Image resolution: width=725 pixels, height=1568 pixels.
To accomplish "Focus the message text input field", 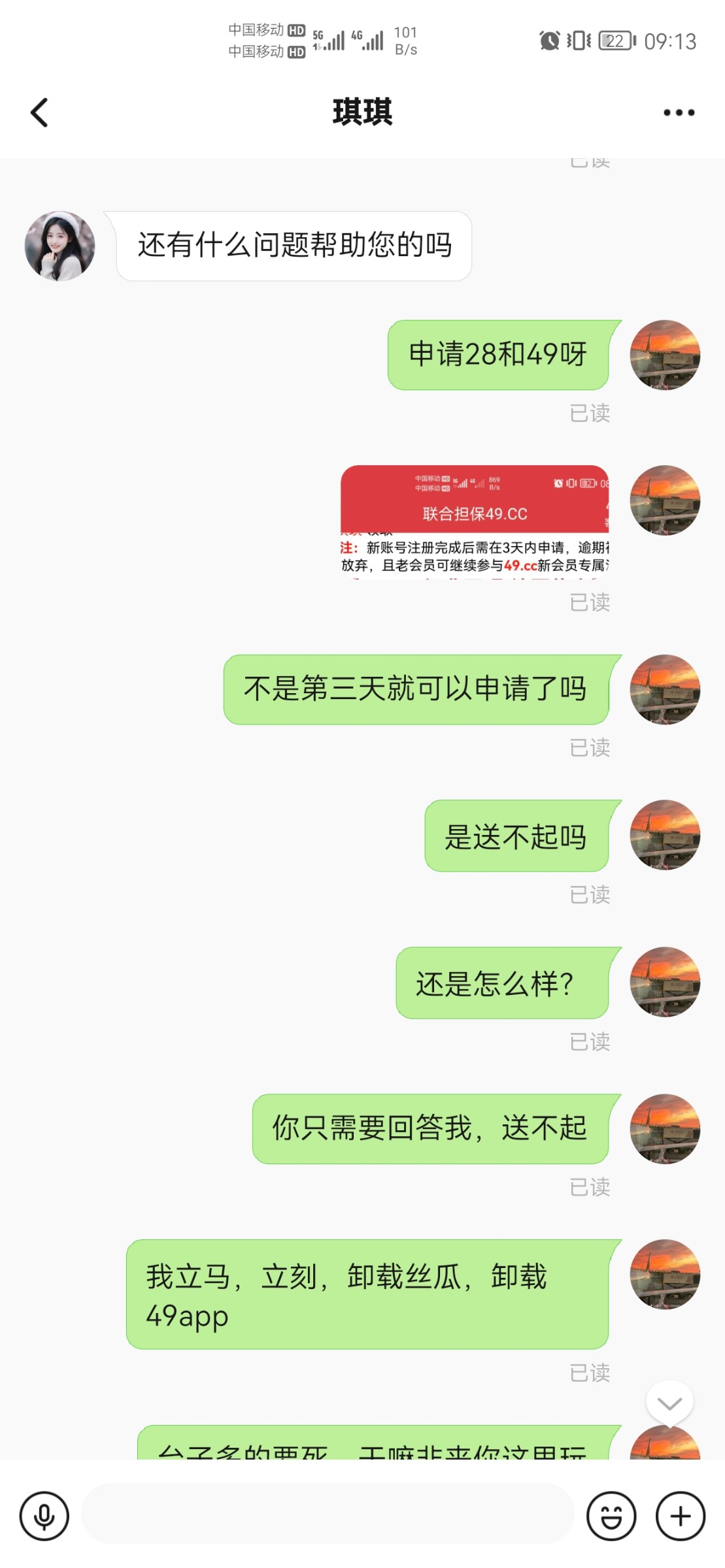I will (x=328, y=1514).
